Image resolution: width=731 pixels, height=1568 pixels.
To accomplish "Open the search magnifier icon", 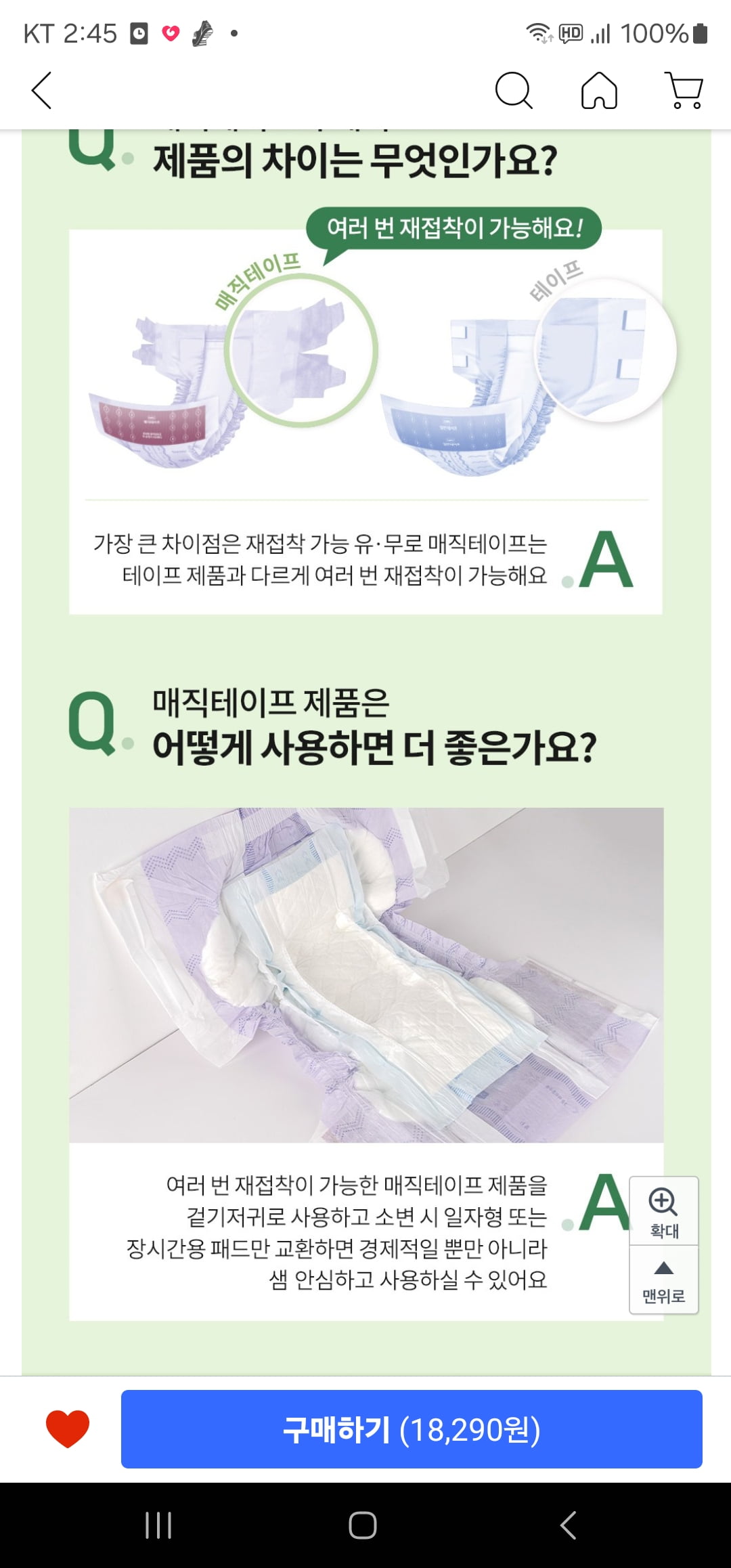I will (514, 91).
